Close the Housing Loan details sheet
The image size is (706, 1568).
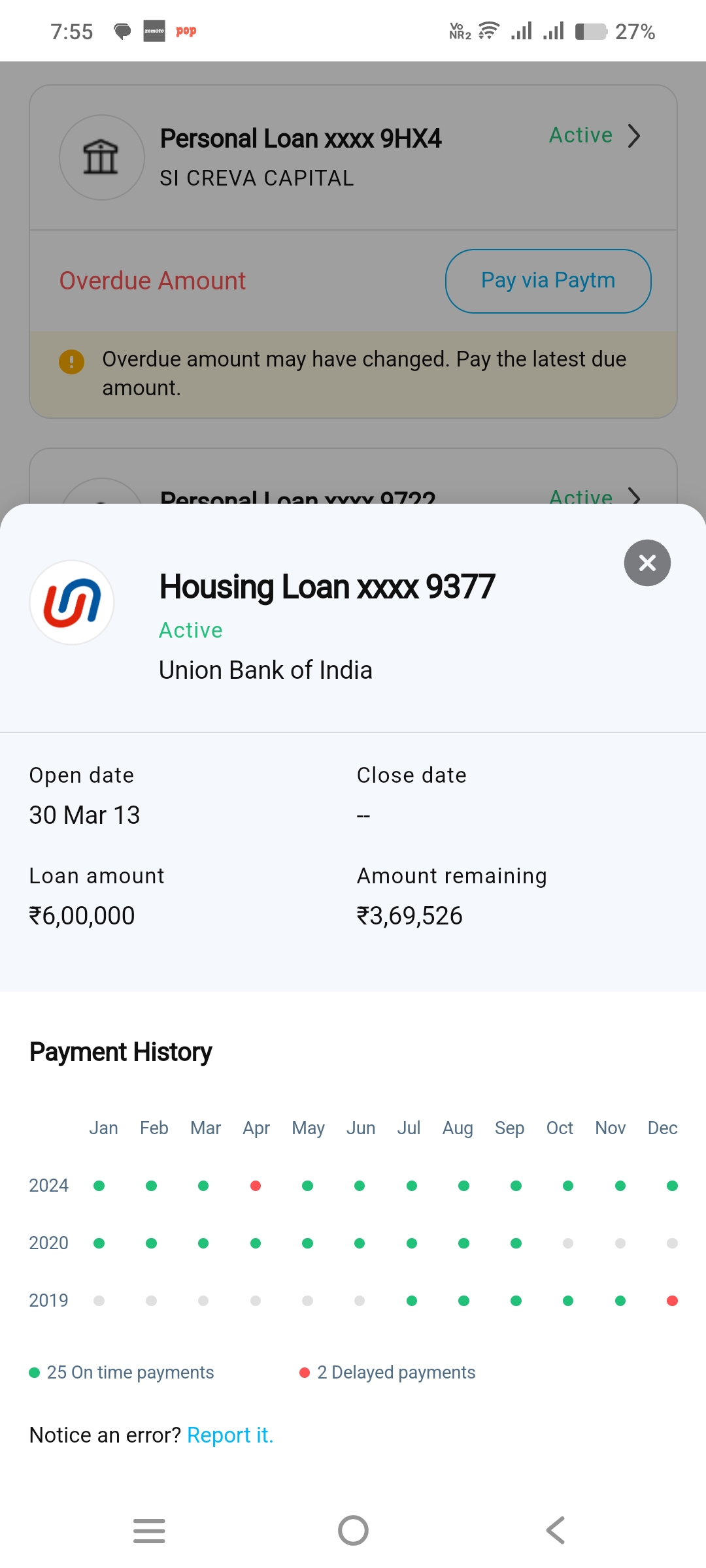pyautogui.click(x=647, y=563)
